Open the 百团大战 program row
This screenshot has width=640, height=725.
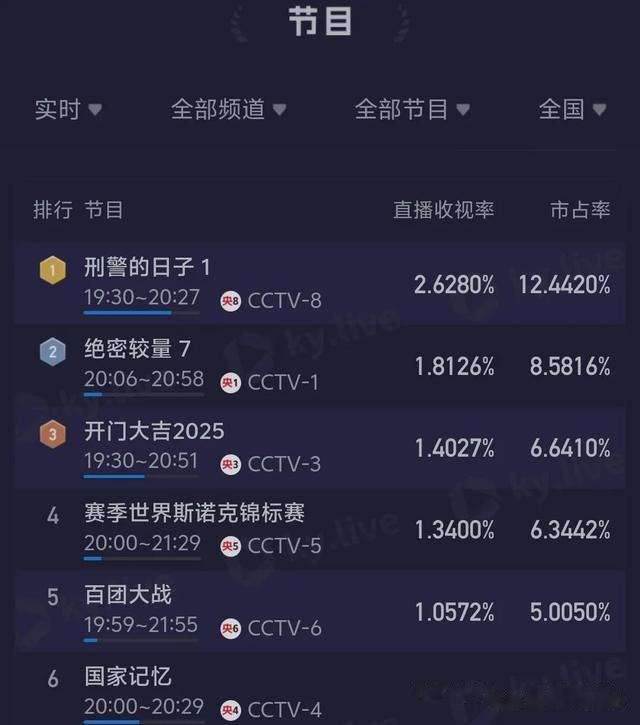320,611
